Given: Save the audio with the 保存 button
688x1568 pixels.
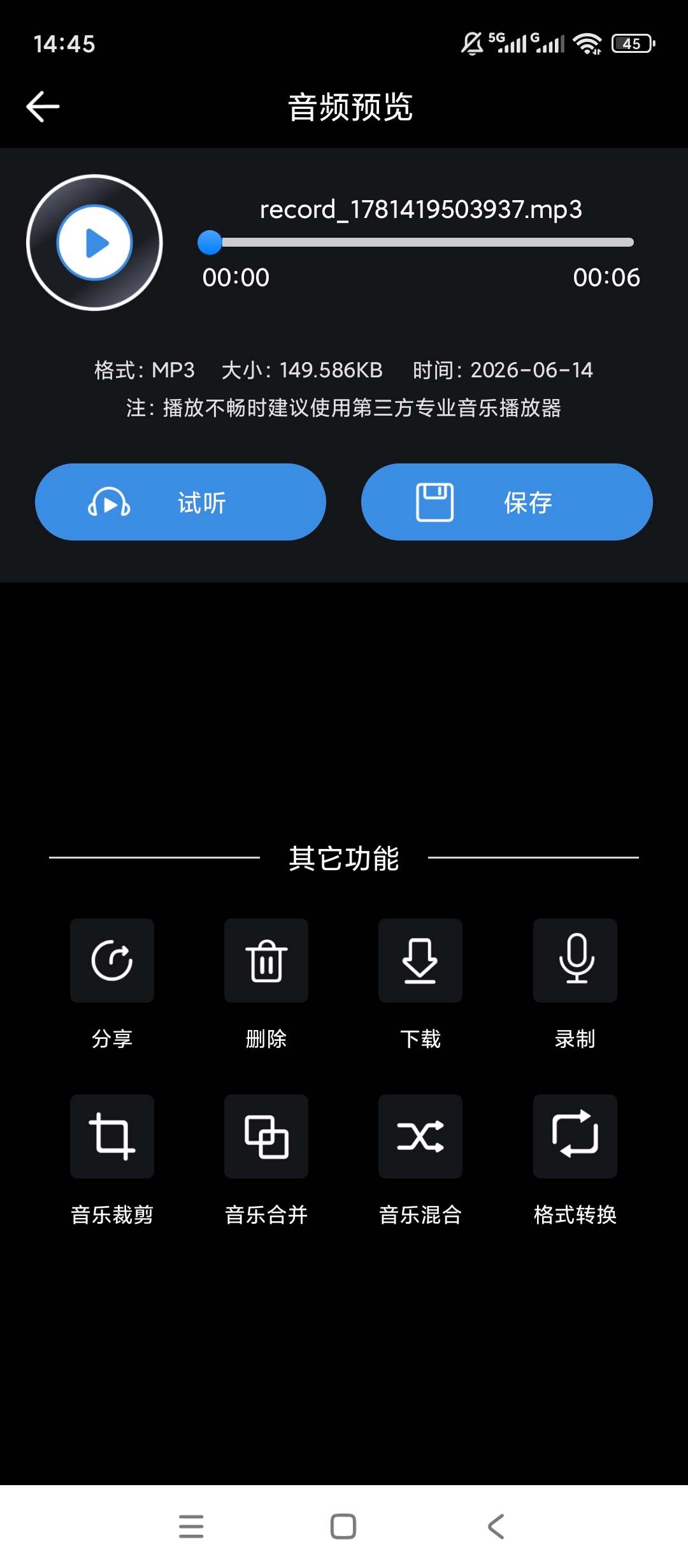Looking at the screenshot, I should 507,502.
